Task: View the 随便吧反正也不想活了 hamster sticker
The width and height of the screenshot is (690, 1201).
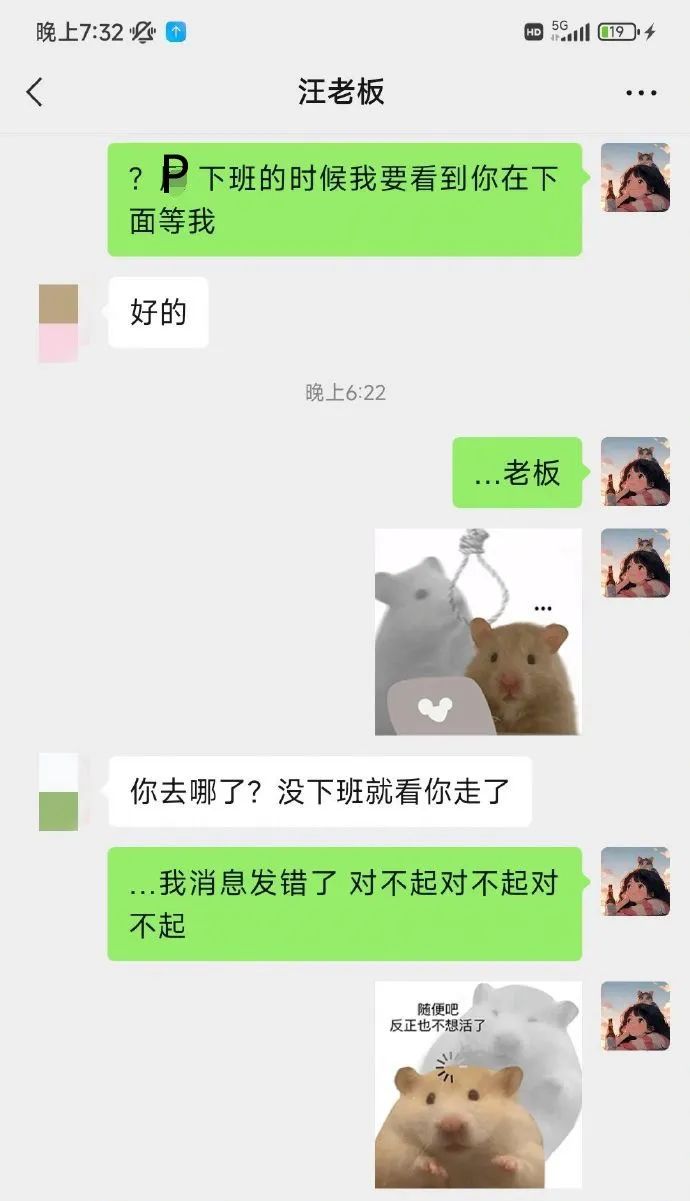Action: 478,1084
